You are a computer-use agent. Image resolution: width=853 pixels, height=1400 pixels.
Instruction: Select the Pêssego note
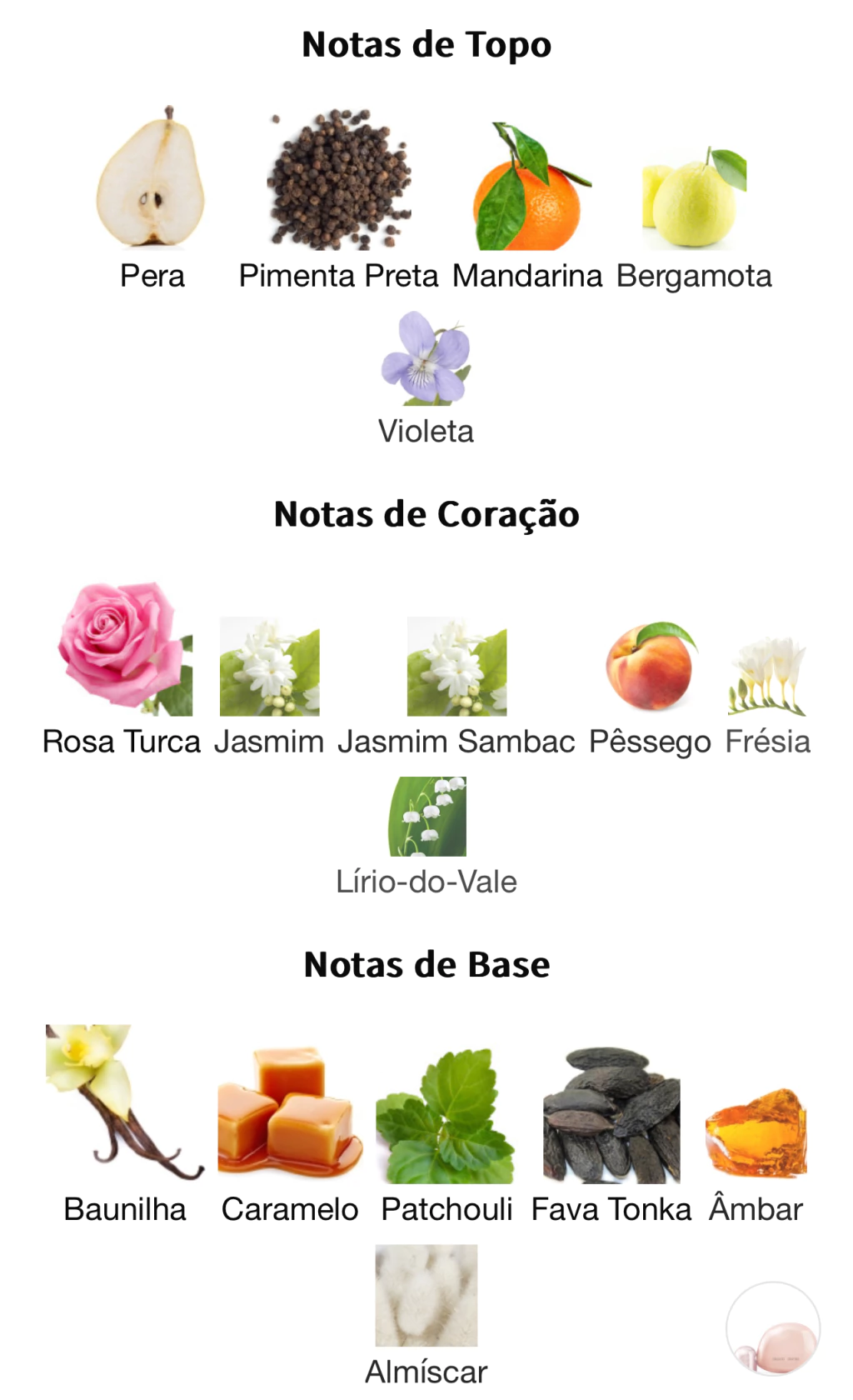(651, 668)
